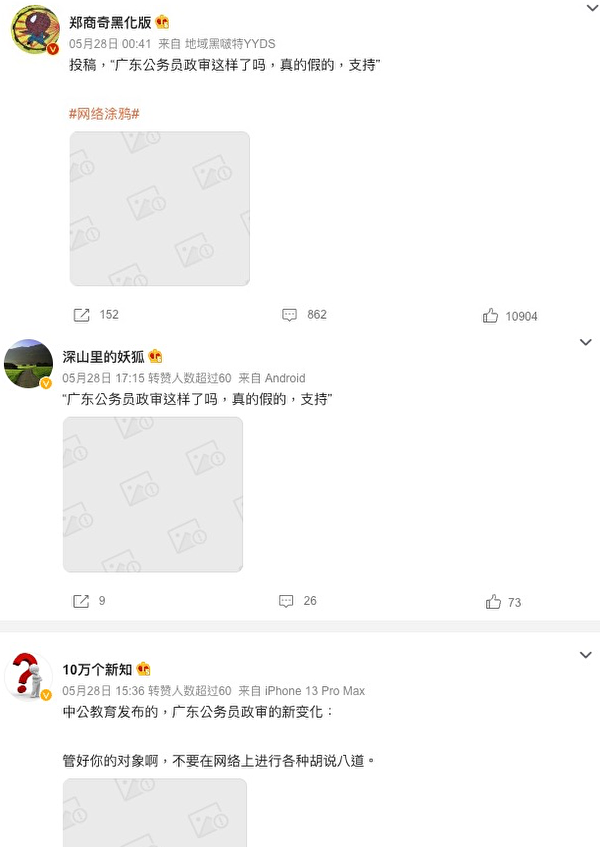Open 郑商奇黑化版's profile avatar

(36, 30)
